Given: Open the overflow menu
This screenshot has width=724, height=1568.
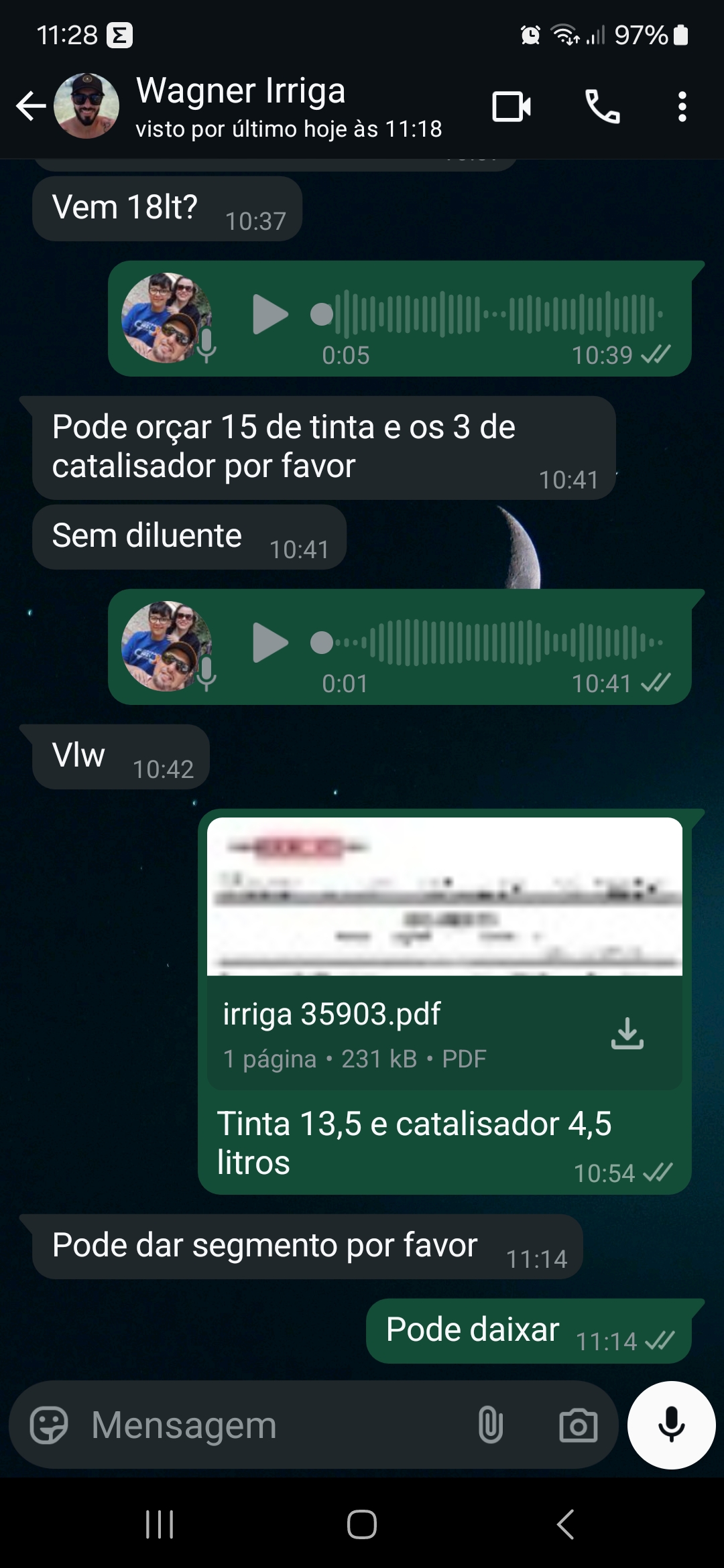Looking at the screenshot, I should pos(682,106).
